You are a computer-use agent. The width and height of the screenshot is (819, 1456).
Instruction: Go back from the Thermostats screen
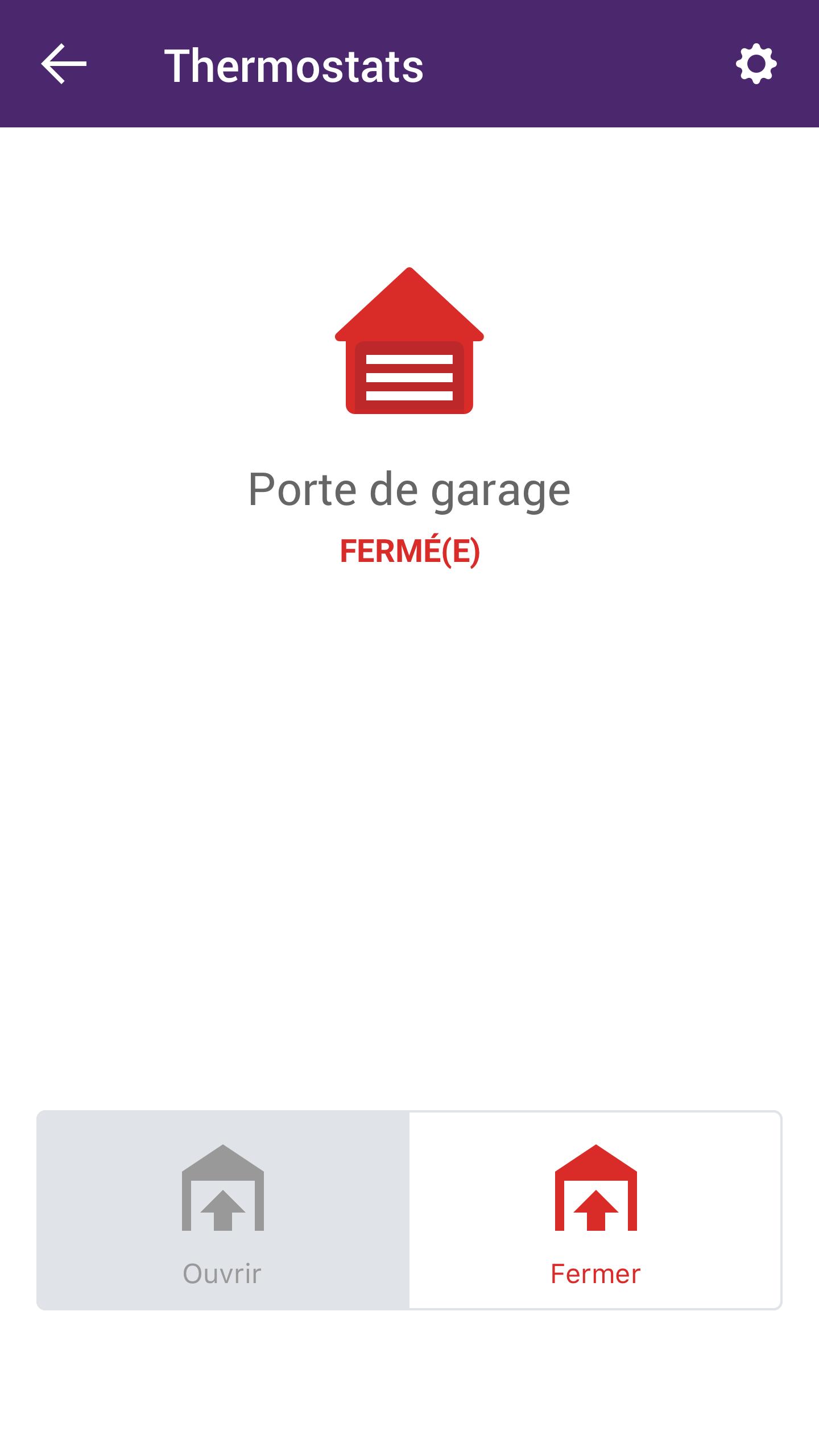(x=64, y=64)
